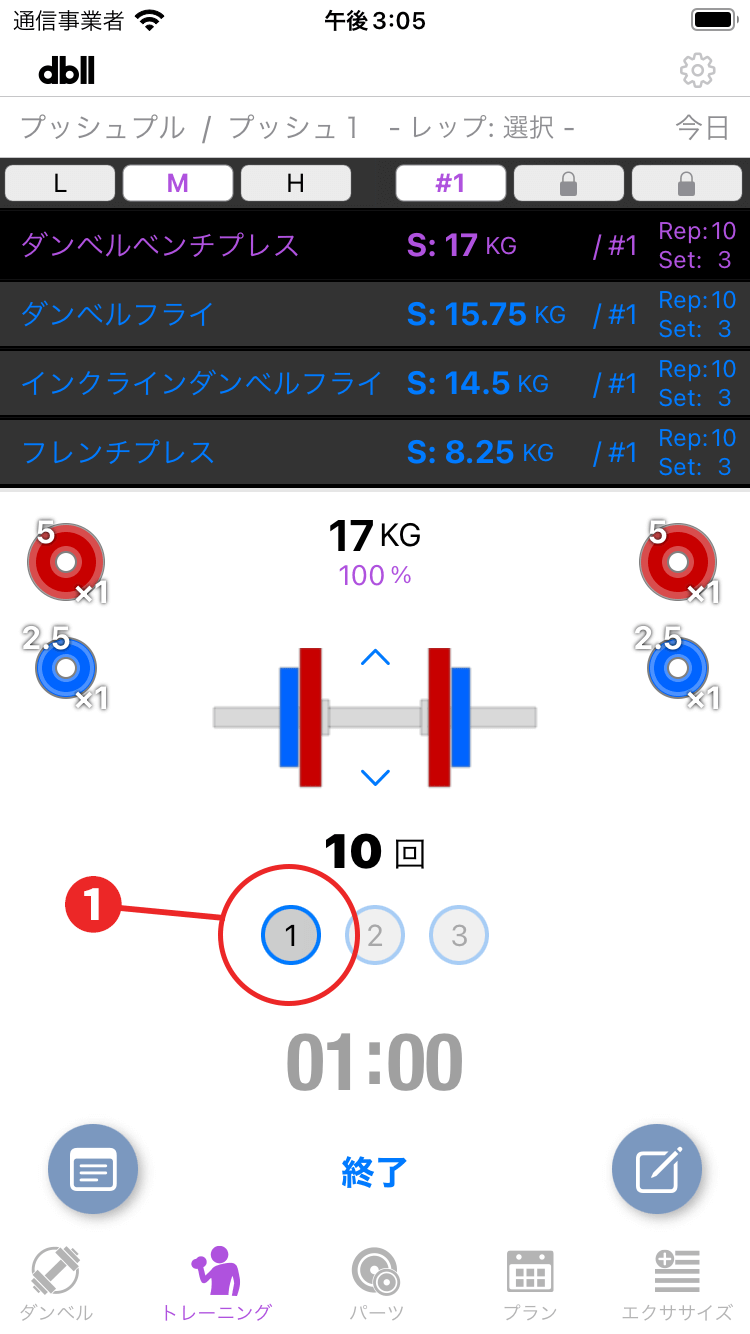750x1334 pixels.
Task: Switch to the ダンベル tab
Action: [x=56, y=1284]
